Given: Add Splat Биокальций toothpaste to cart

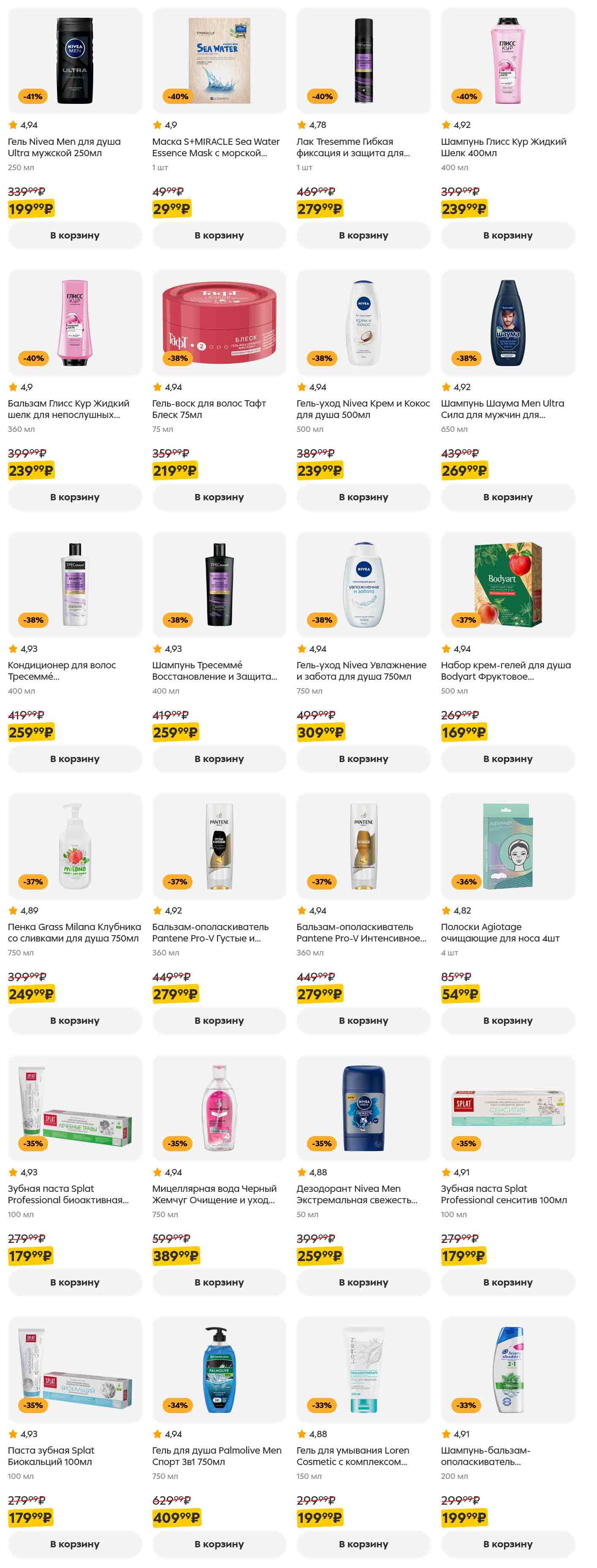Looking at the screenshot, I should (x=74, y=1544).
